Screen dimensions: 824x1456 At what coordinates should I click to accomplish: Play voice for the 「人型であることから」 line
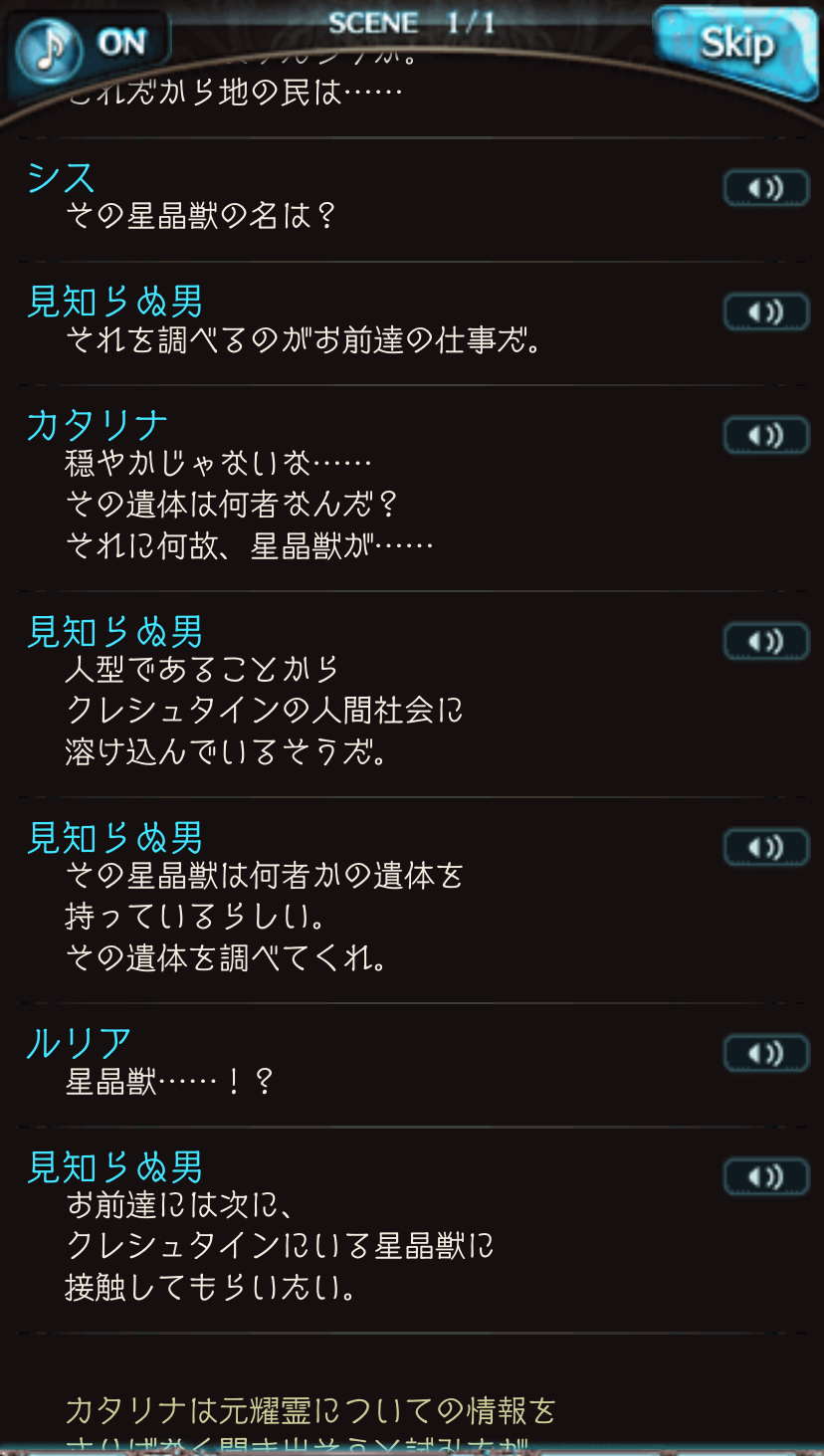click(765, 642)
